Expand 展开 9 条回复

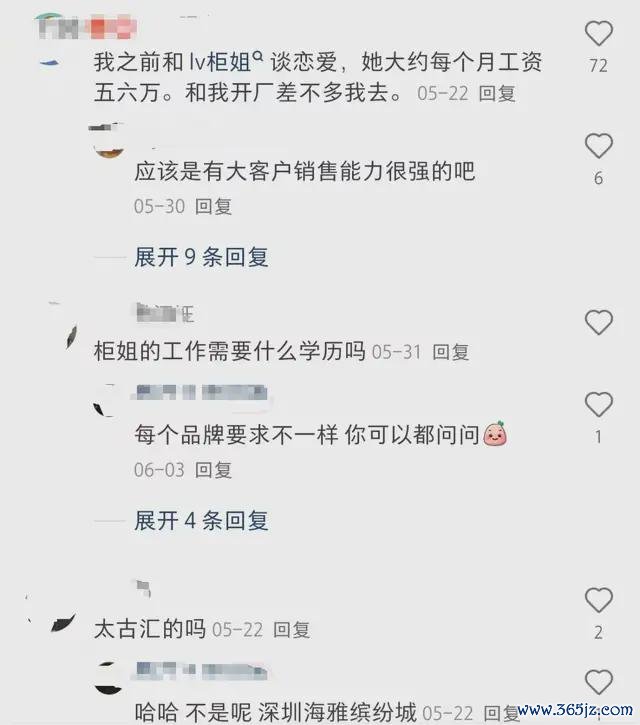coord(201,257)
